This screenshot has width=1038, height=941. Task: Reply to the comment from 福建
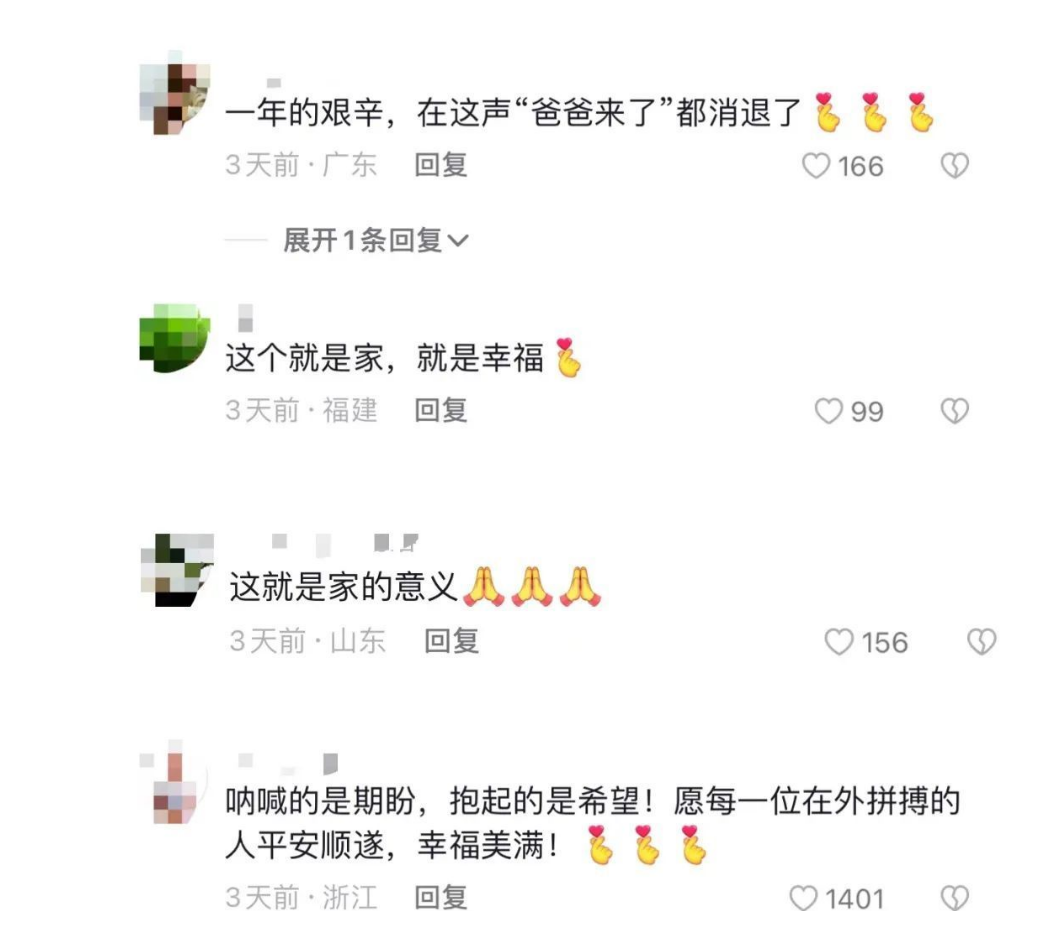click(441, 410)
